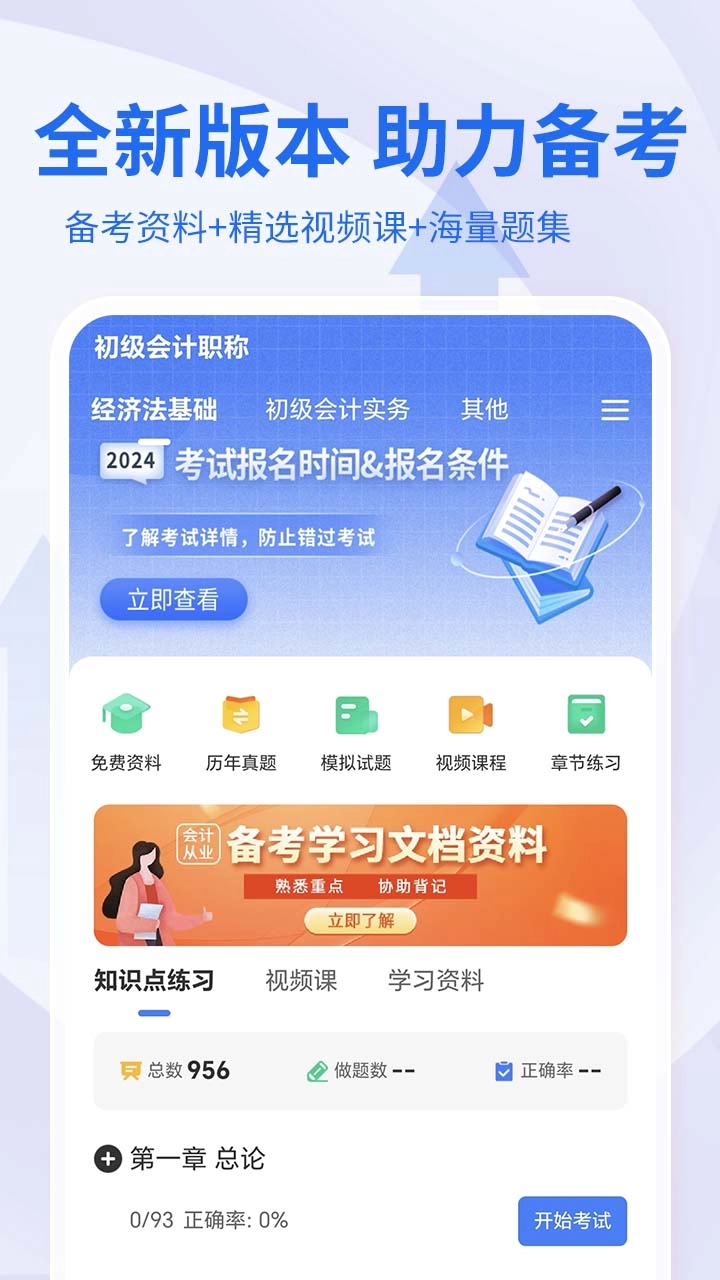The height and width of the screenshot is (1280, 720).
Task: Tap the crown icon next to 总数
Action: tap(131, 1070)
